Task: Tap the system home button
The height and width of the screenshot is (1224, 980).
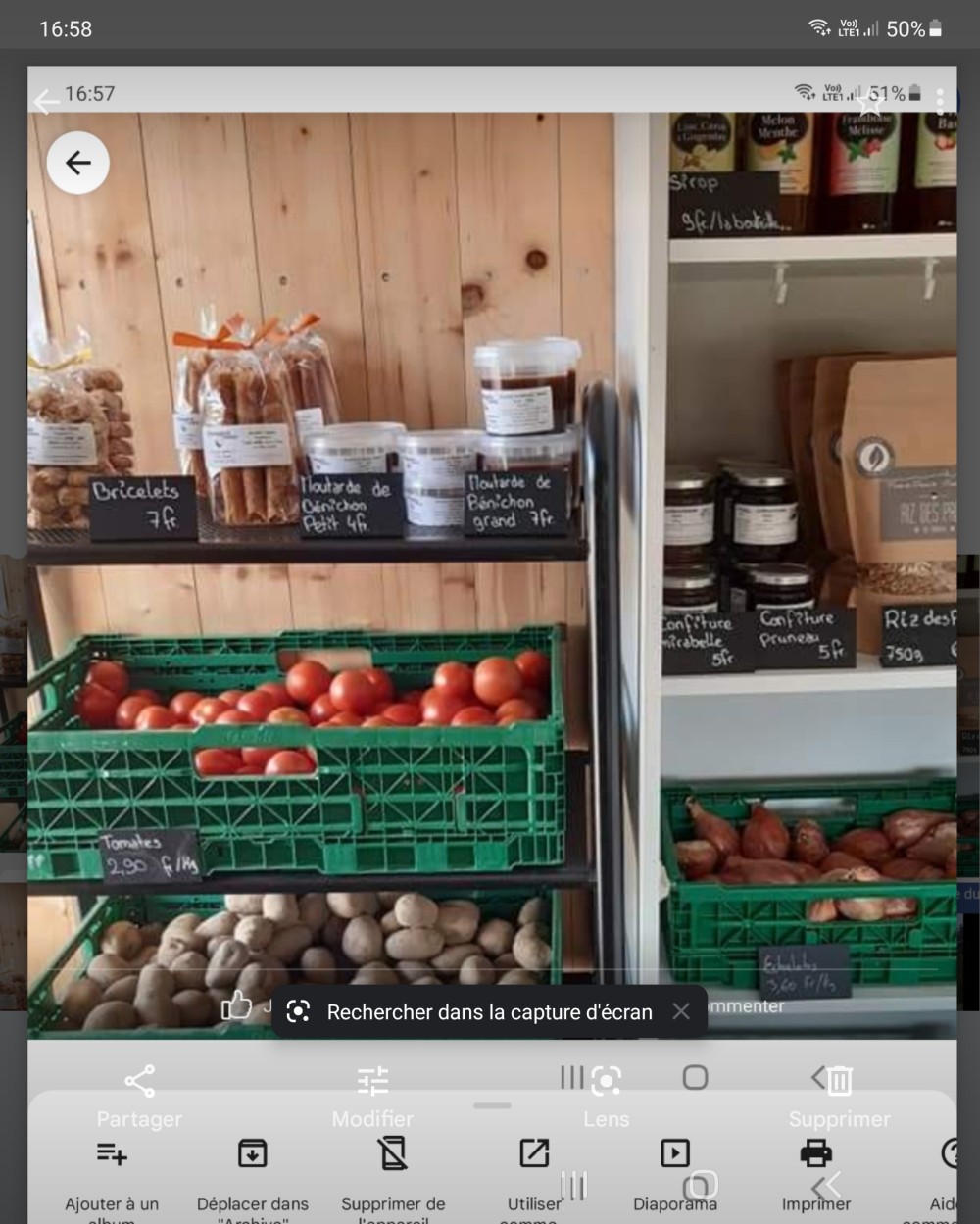Action: (700, 1186)
